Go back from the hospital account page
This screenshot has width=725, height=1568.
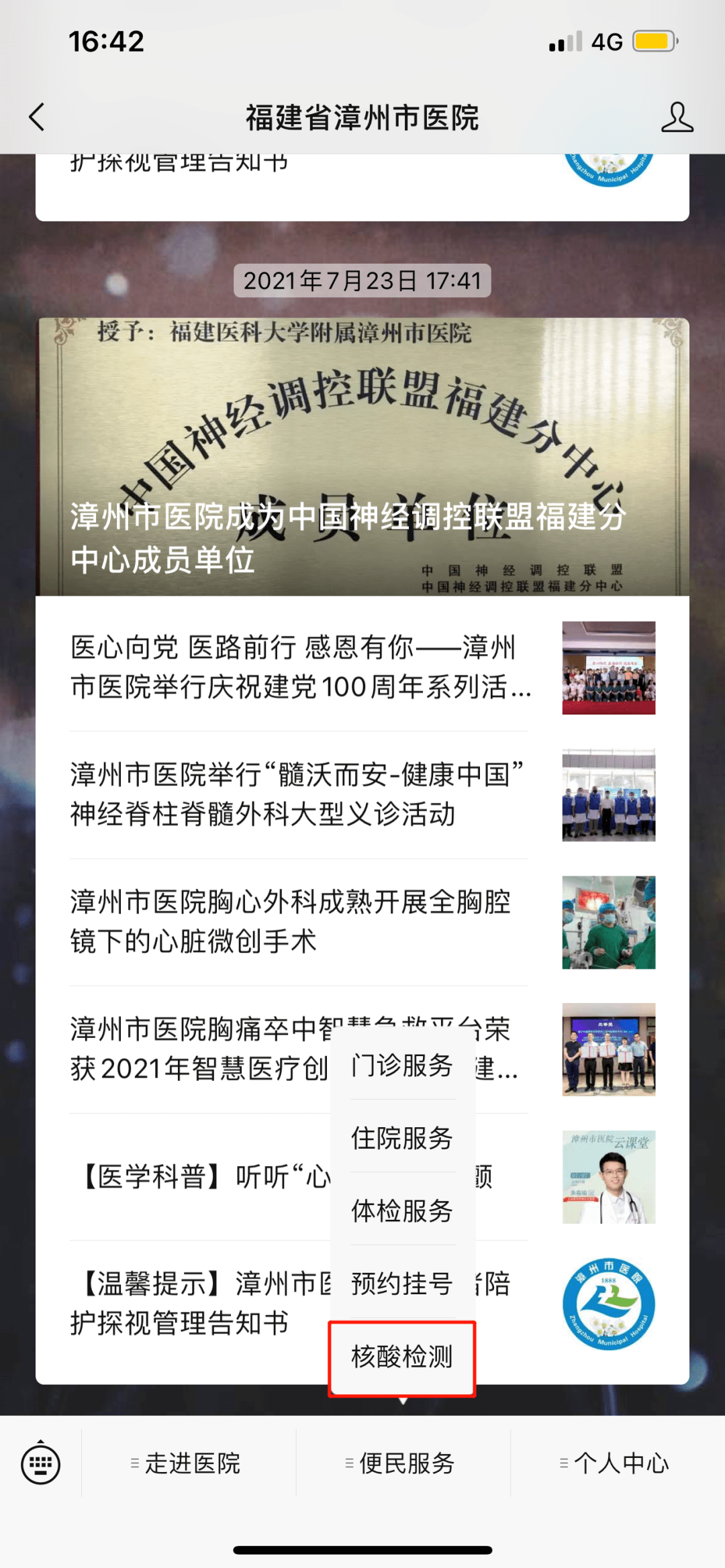tap(37, 117)
